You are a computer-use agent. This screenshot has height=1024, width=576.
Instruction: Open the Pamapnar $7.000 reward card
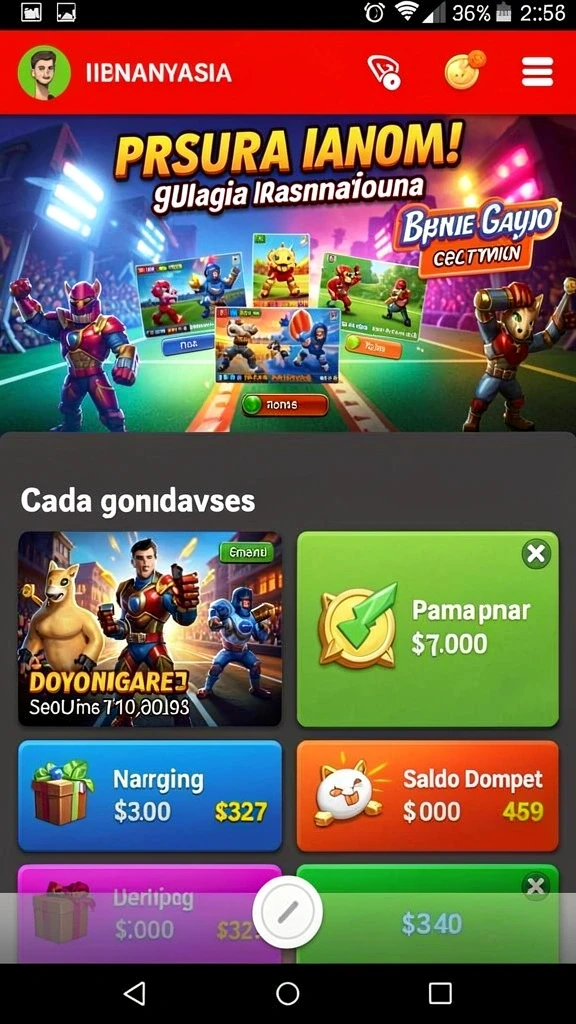click(x=428, y=628)
